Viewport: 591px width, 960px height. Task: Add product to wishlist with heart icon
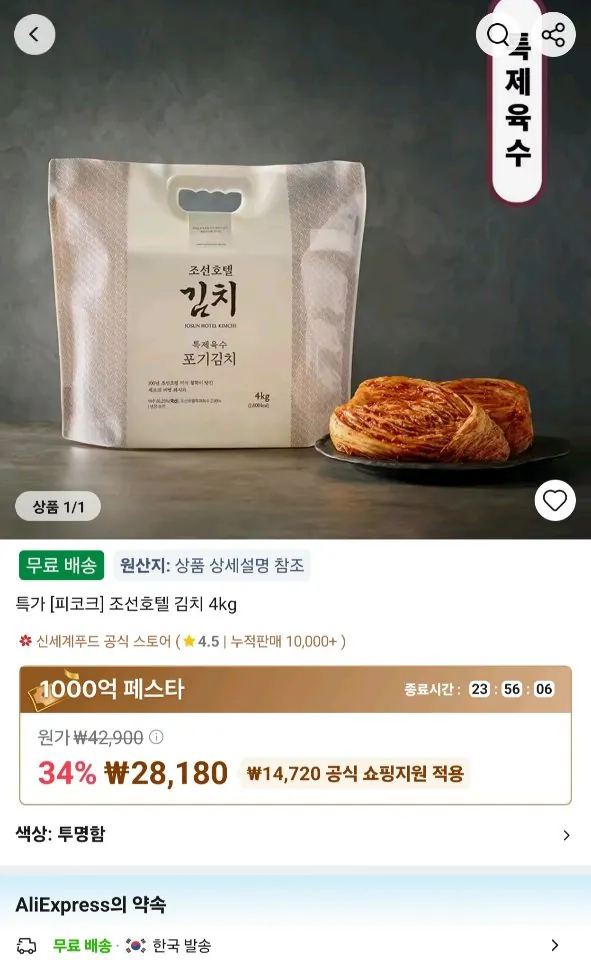tap(555, 501)
